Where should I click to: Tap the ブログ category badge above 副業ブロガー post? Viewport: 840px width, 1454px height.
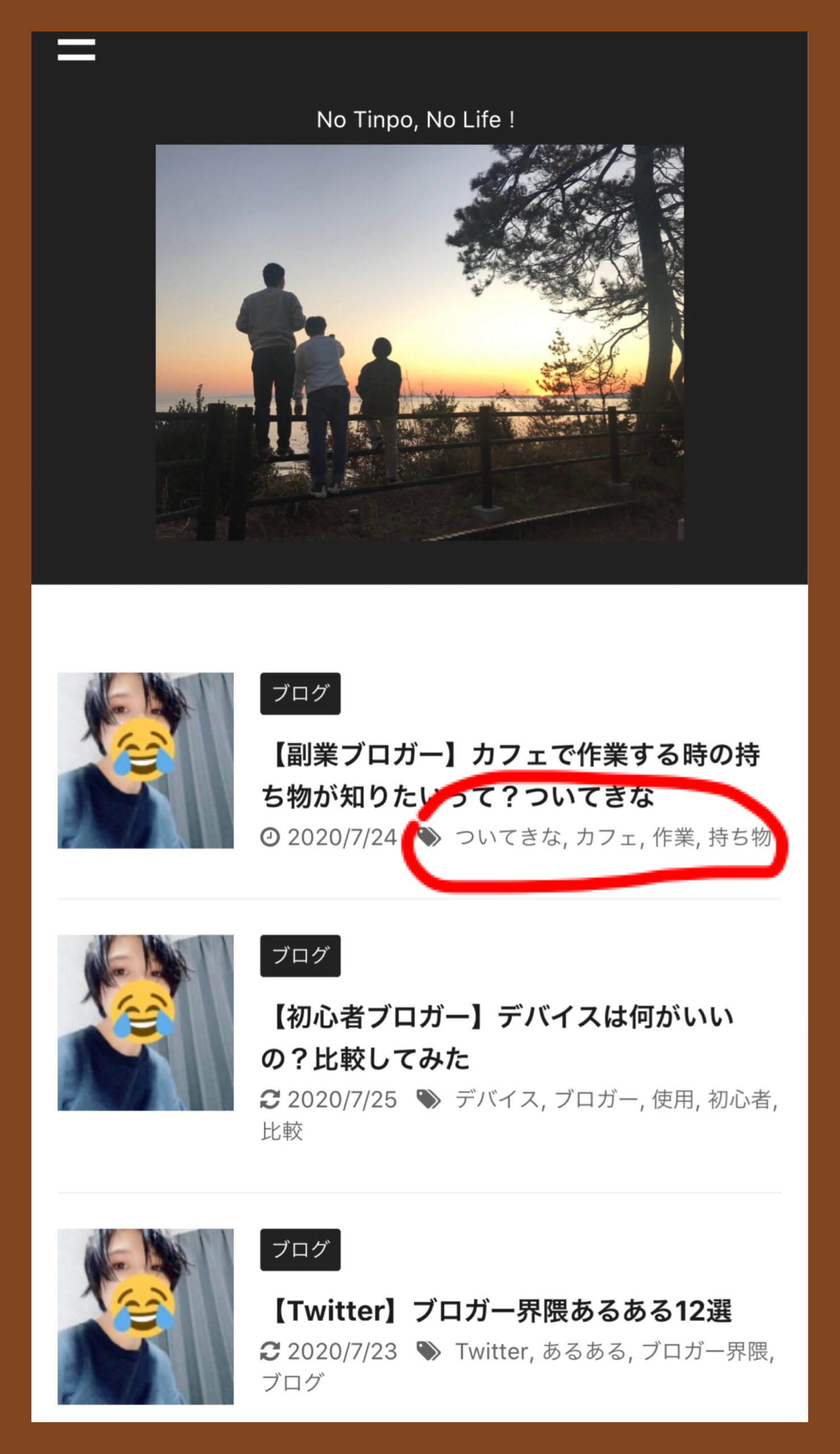click(300, 693)
